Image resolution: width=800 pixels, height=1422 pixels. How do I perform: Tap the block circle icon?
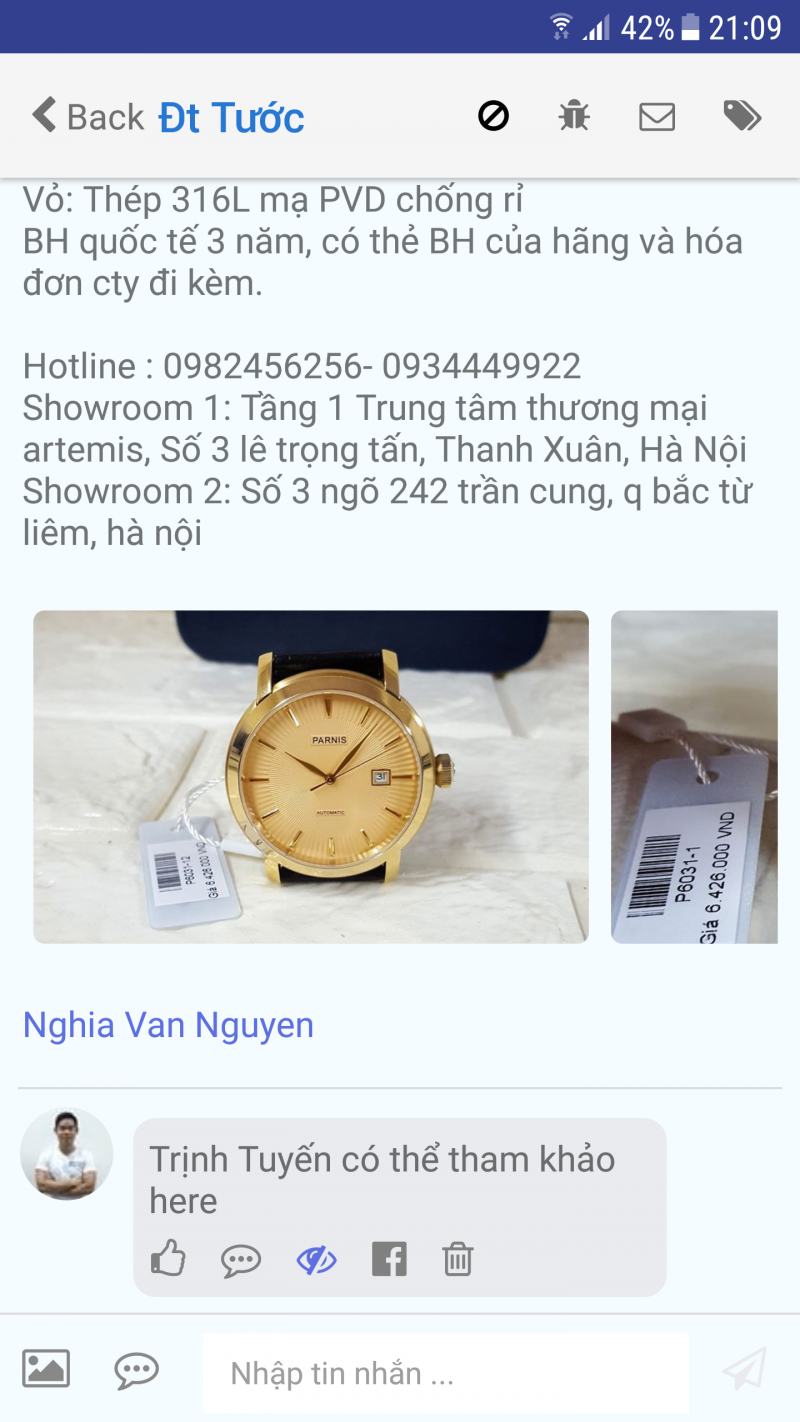click(493, 117)
